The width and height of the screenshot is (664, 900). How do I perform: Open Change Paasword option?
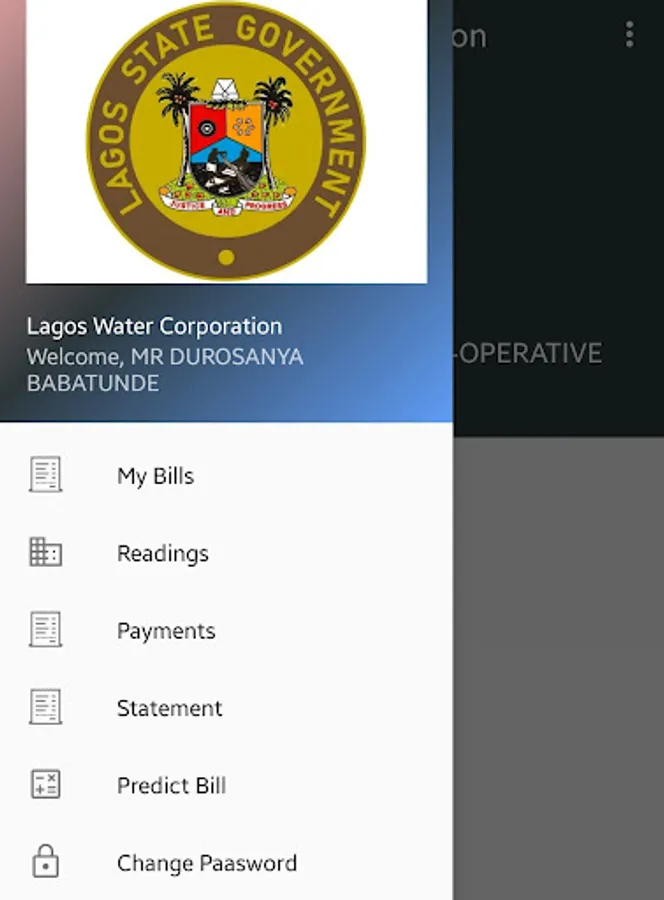point(206,863)
